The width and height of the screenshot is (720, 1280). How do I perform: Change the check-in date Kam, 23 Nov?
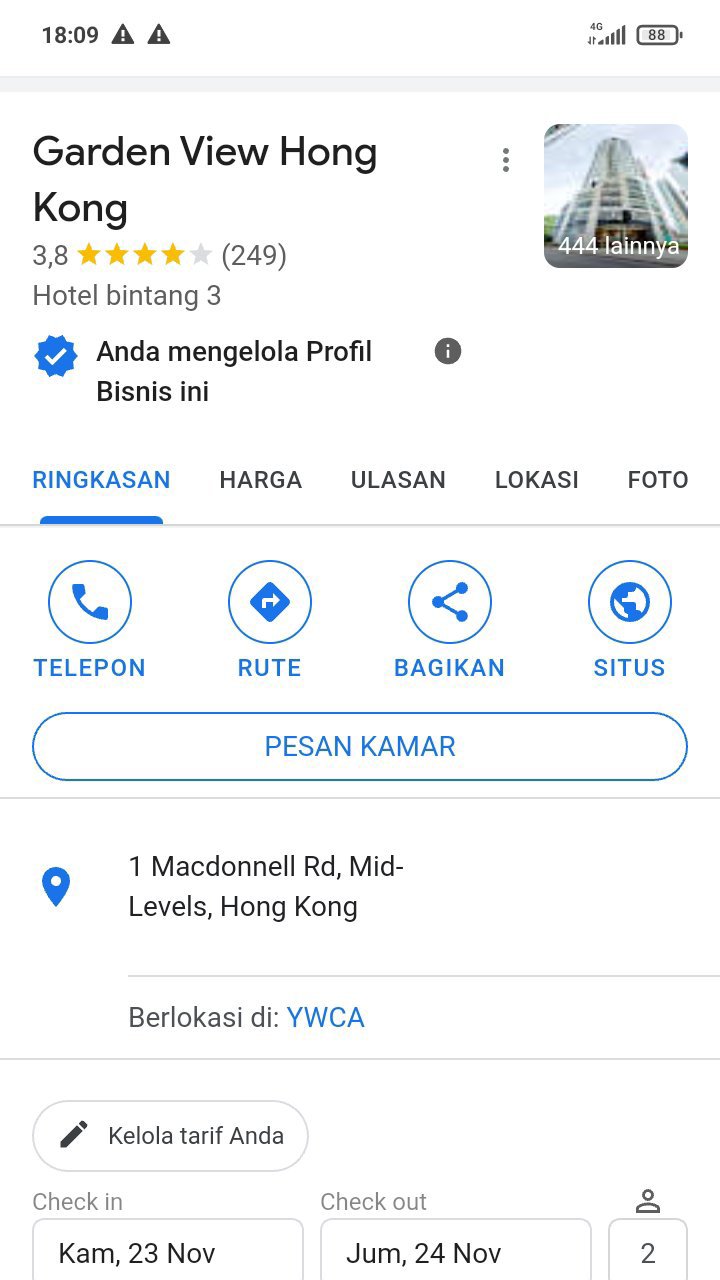168,1252
